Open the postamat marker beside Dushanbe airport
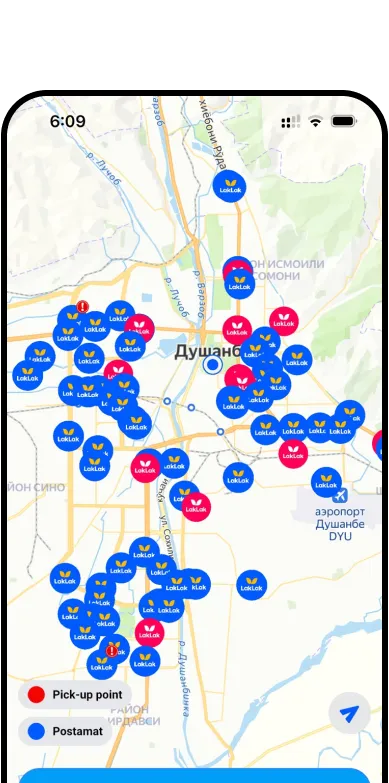Viewport: 389px width, 783px height. pos(327,482)
